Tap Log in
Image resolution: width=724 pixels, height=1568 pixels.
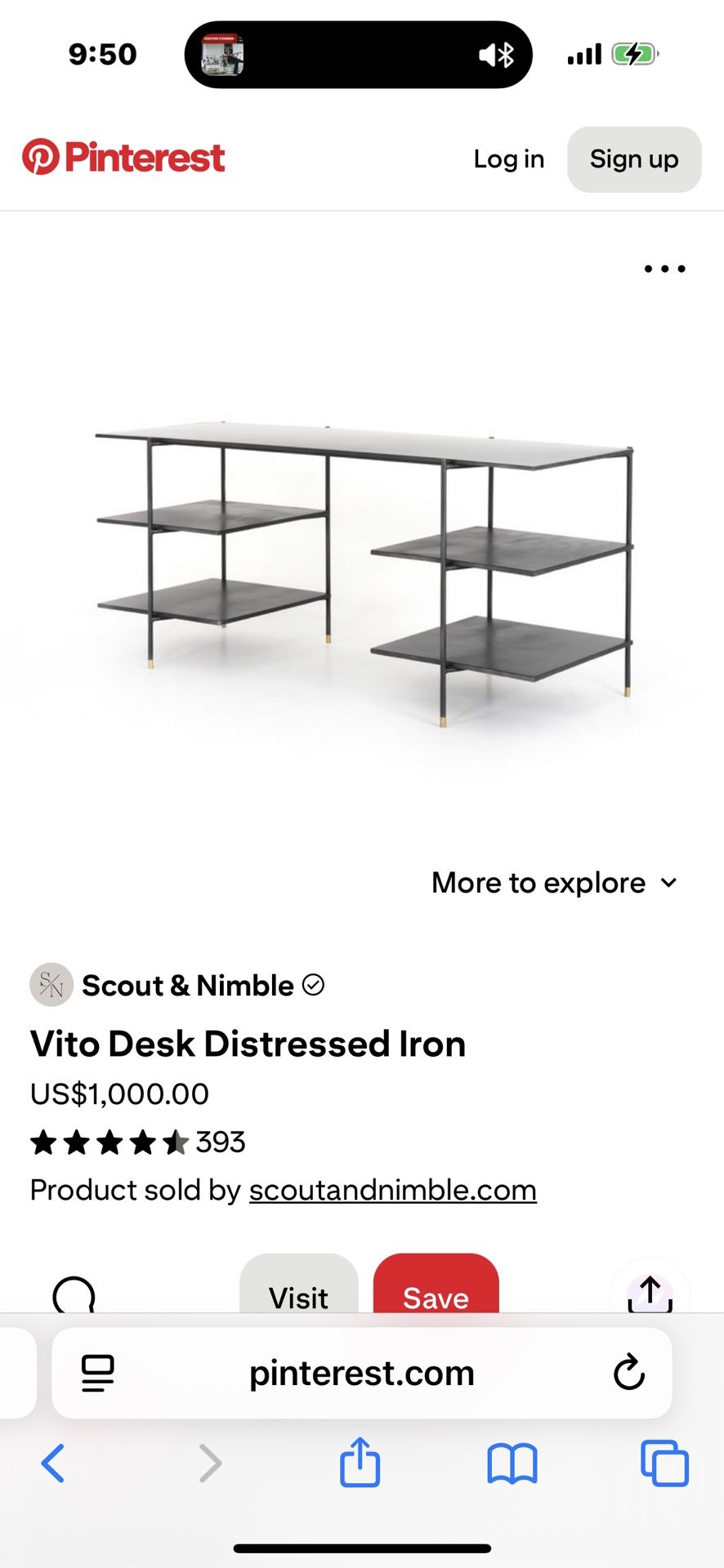[508, 159]
